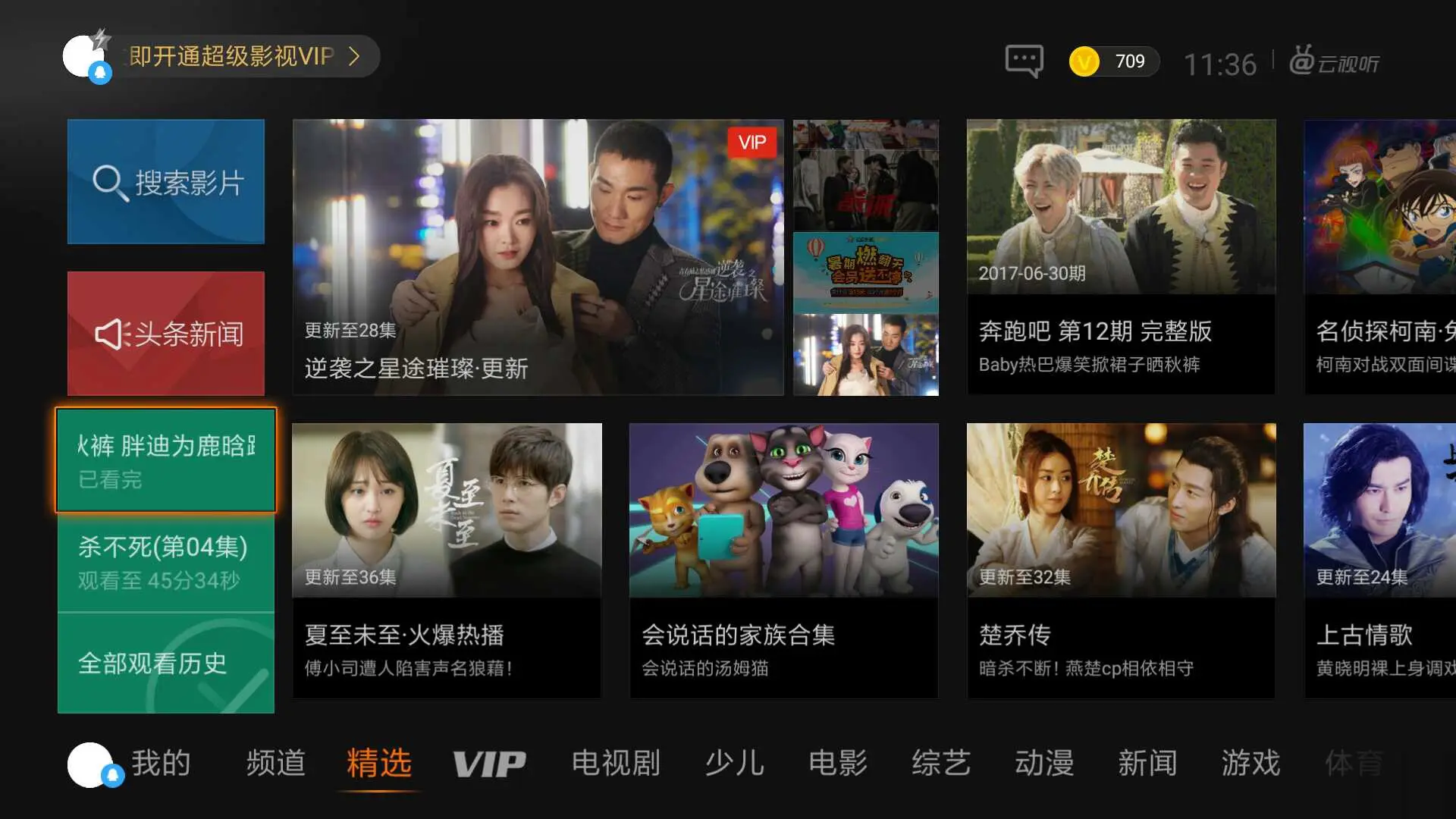Switch to 频道 tab

275,763
